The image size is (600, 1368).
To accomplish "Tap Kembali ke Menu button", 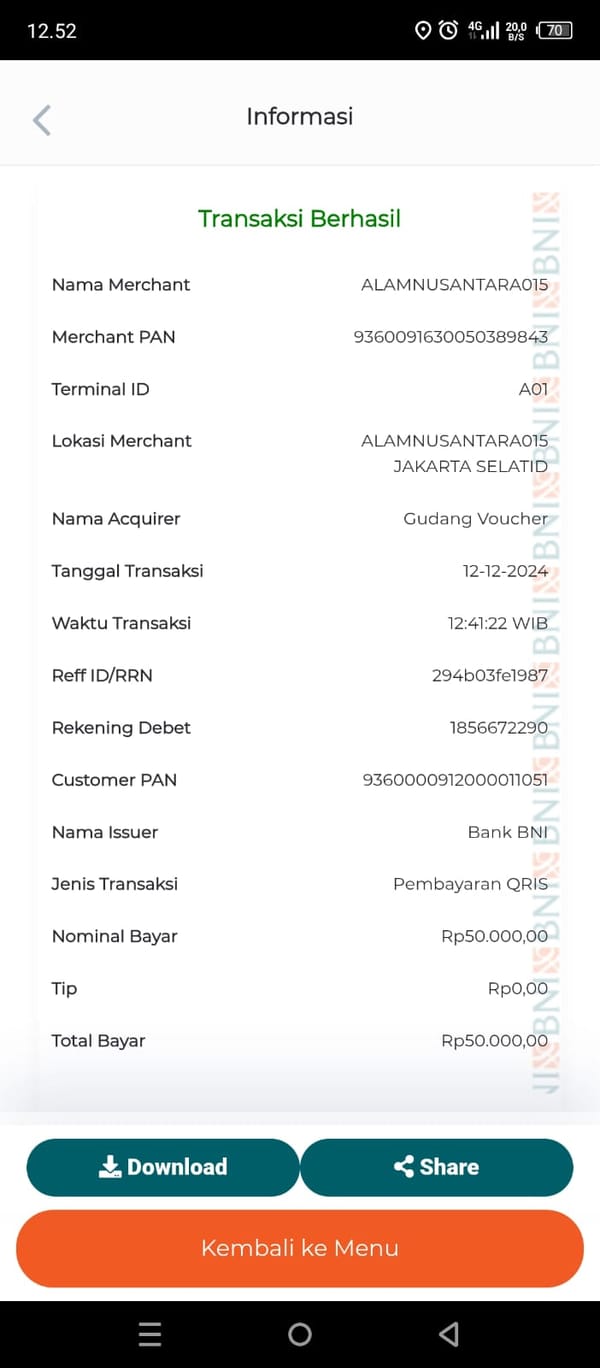I will pos(300,1248).
